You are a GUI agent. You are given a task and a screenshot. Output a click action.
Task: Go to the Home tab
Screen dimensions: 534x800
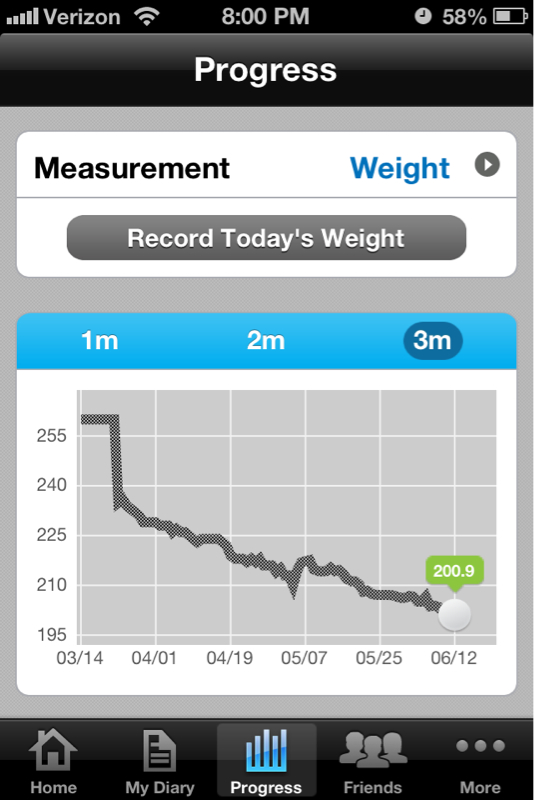pos(54,760)
